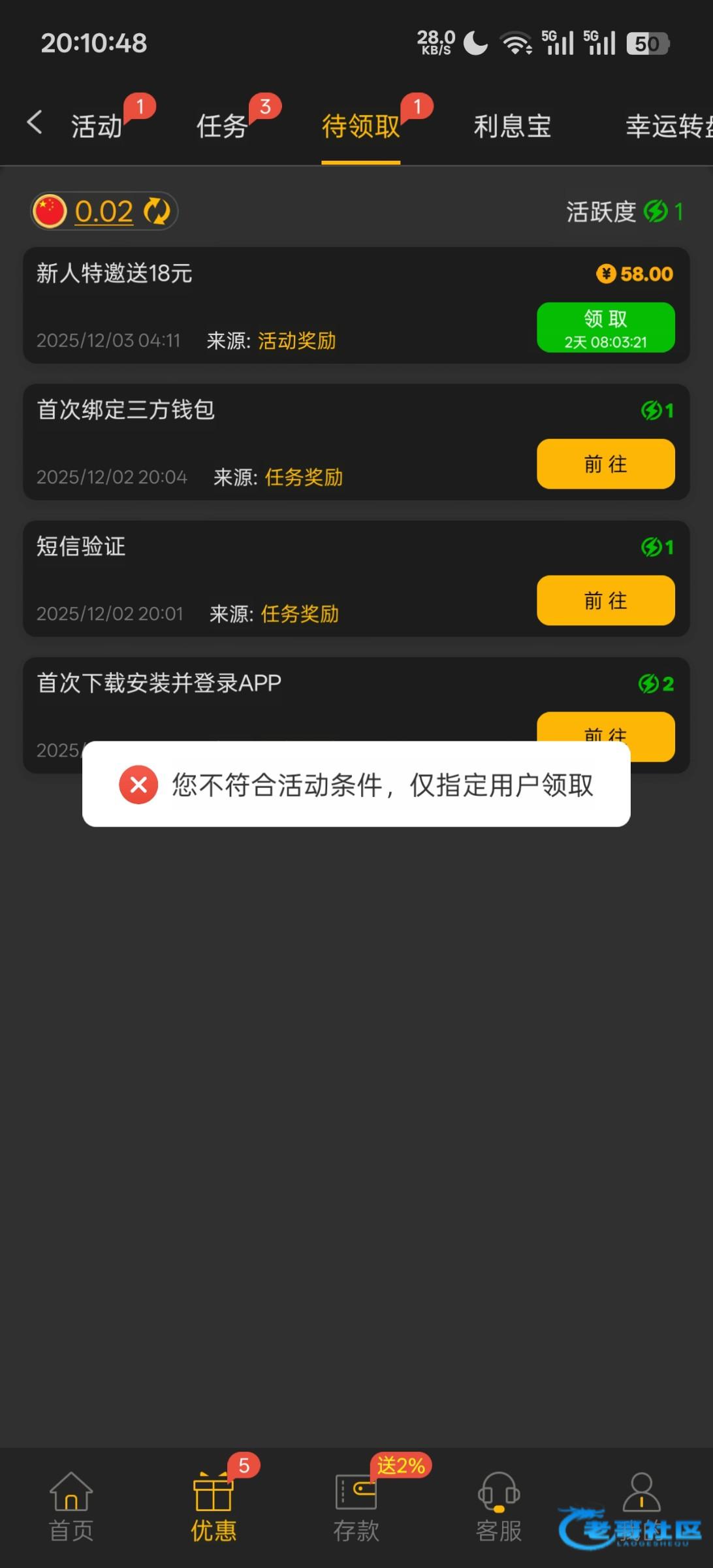Go back using the top-left arrow
713x1568 pixels.
(x=35, y=123)
